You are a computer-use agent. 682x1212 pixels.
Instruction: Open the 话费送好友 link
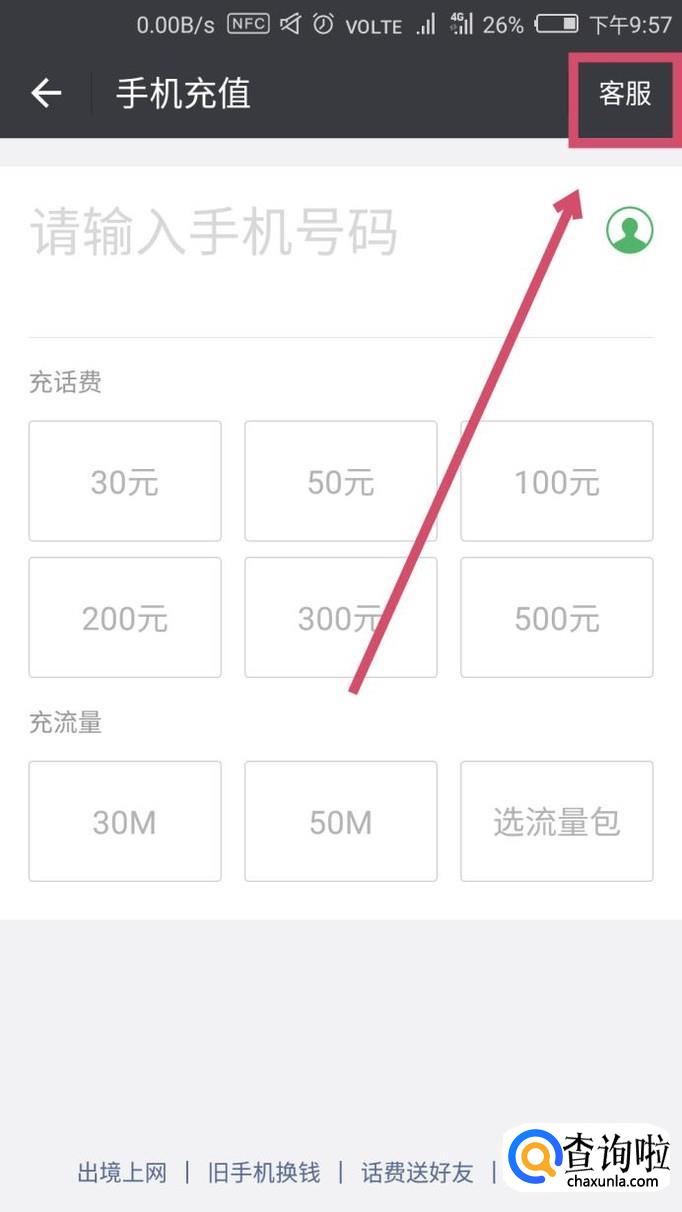pyautogui.click(x=417, y=1172)
